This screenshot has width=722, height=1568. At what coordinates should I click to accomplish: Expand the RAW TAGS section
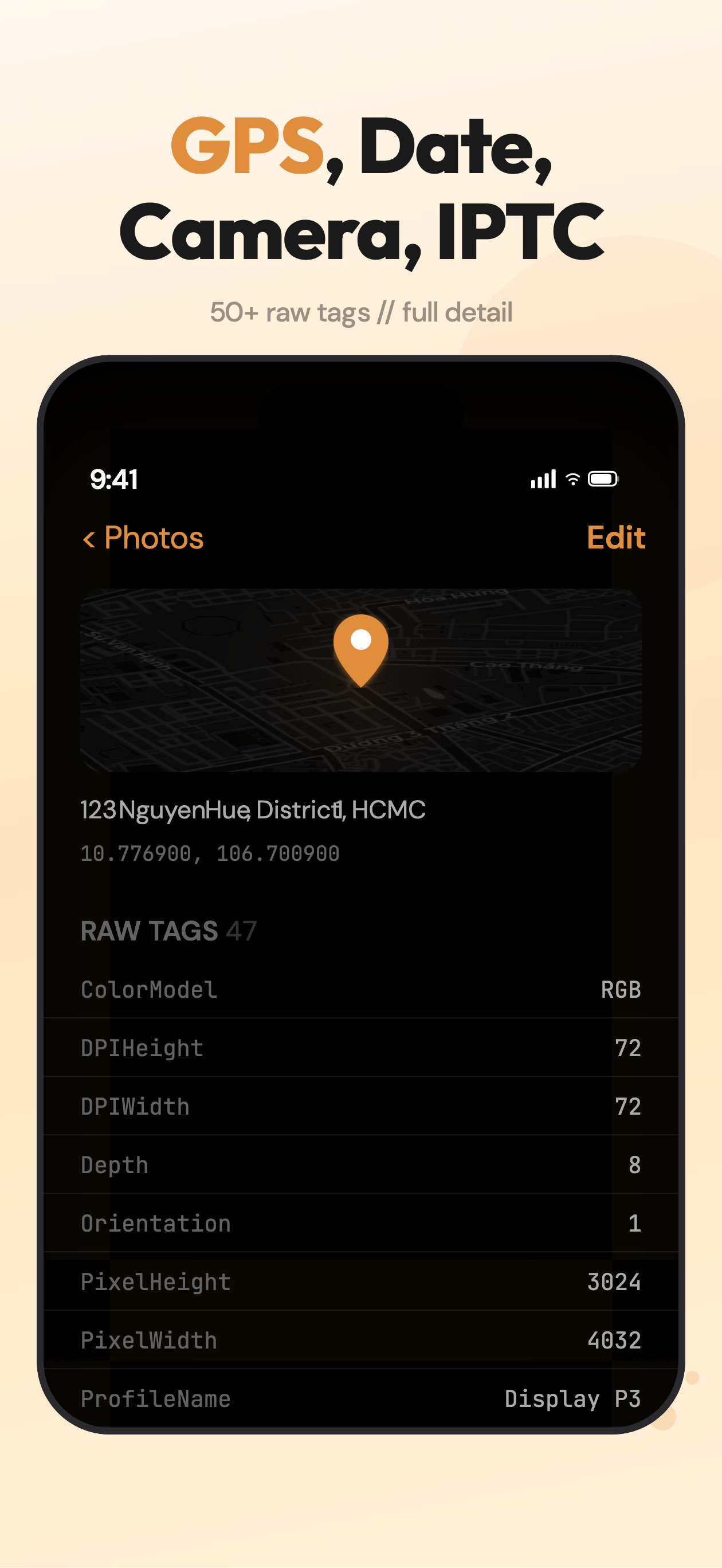coord(168,930)
